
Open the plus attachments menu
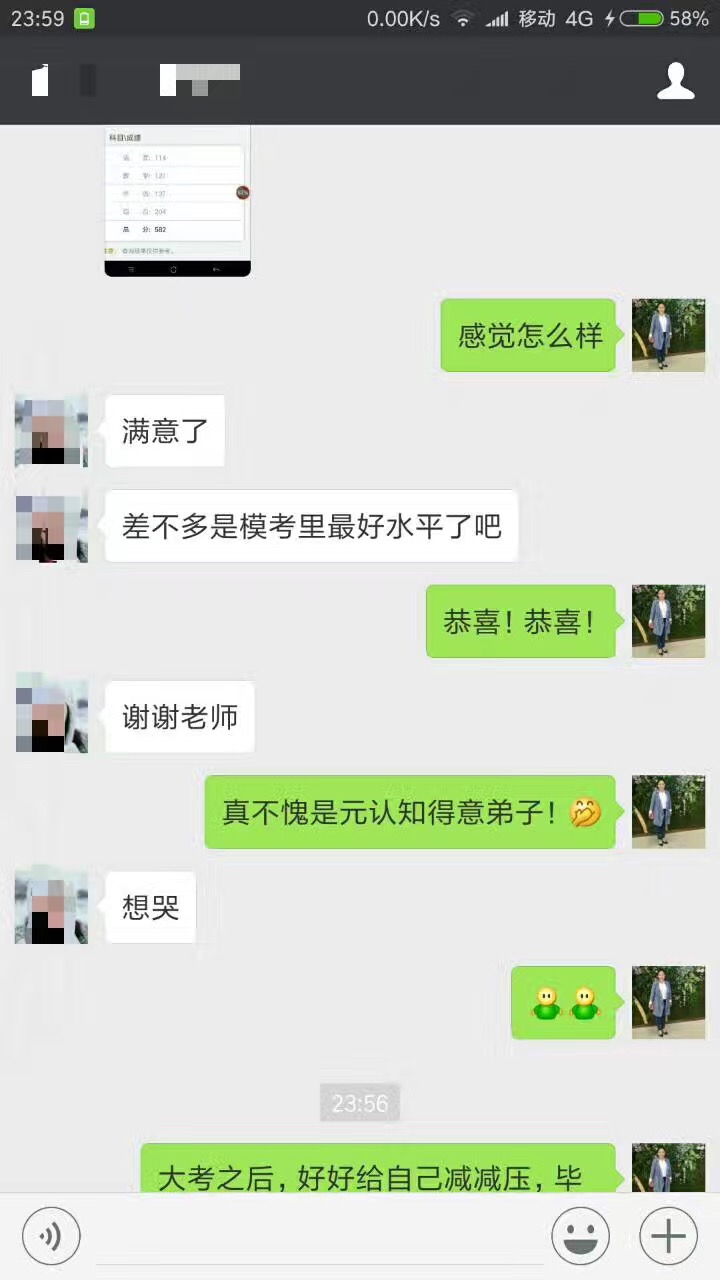coord(668,1236)
